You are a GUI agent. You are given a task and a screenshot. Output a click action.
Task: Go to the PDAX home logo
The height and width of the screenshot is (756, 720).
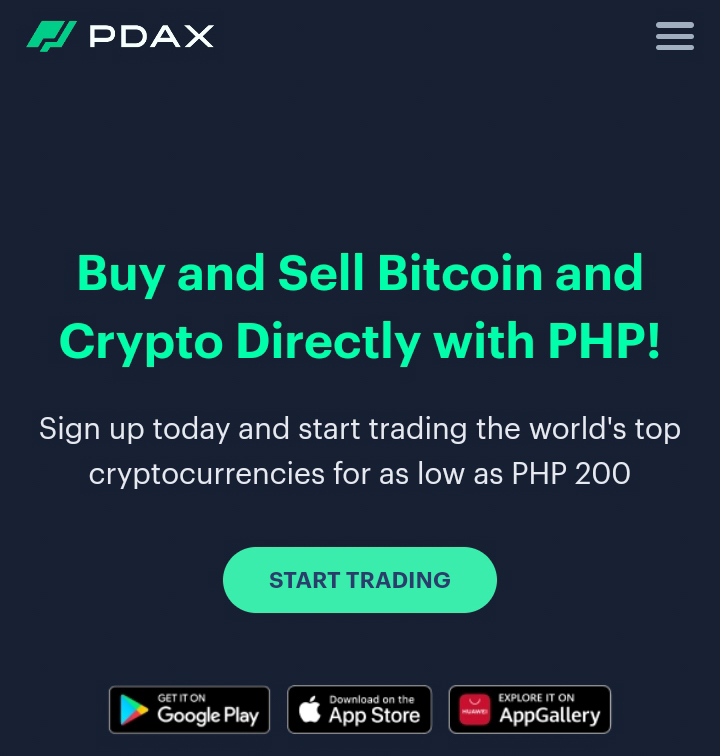[120, 36]
